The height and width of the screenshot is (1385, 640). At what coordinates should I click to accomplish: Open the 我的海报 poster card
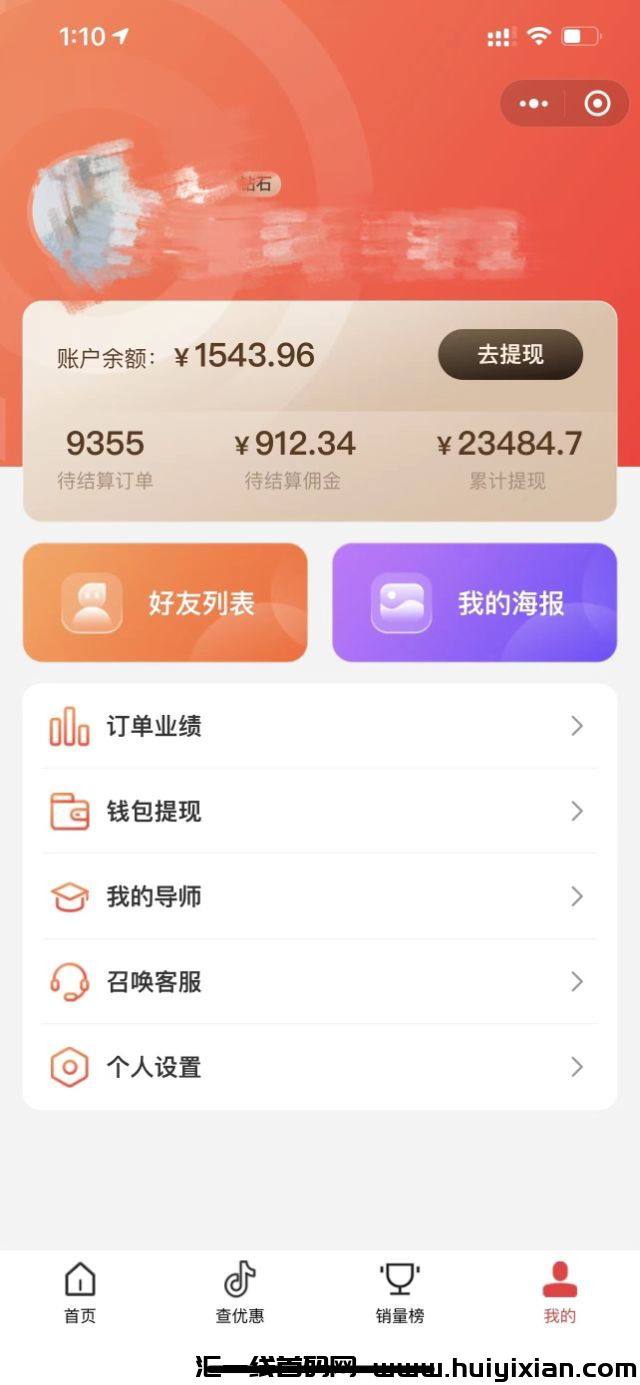click(474, 603)
